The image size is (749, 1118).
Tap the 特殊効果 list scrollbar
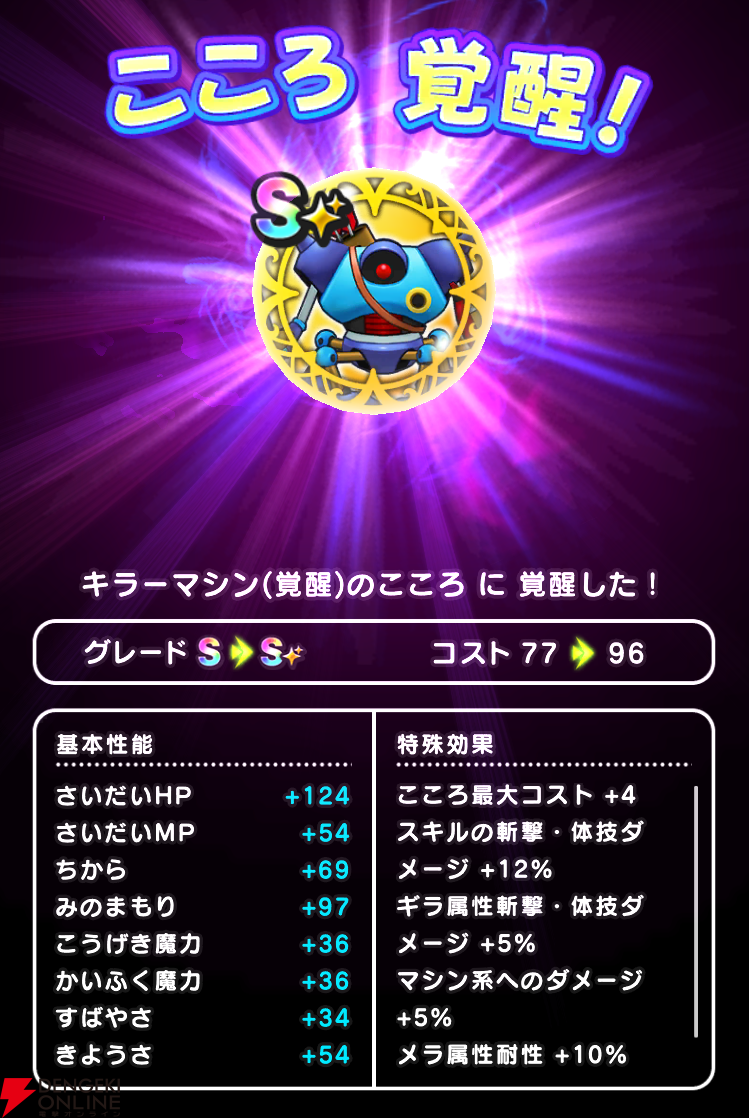696,912
